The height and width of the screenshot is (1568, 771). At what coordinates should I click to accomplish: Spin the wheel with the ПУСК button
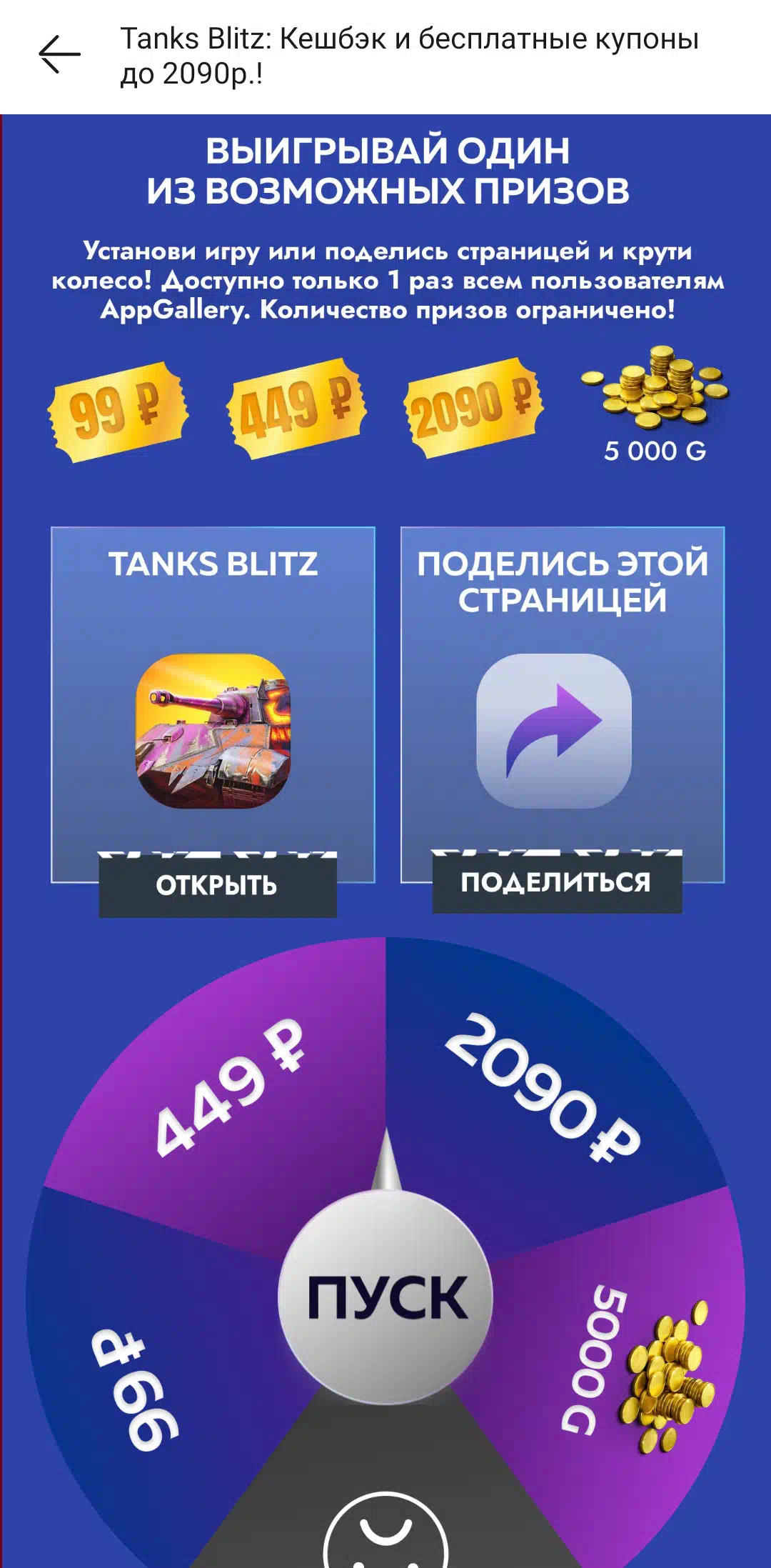click(x=385, y=1297)
